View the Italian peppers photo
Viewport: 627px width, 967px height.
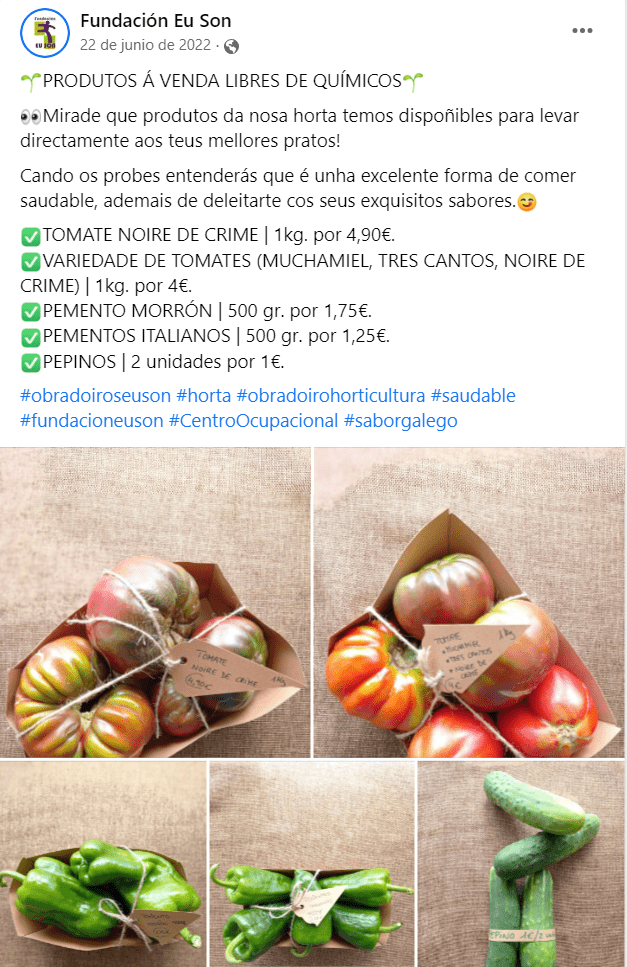pos(311,864)
